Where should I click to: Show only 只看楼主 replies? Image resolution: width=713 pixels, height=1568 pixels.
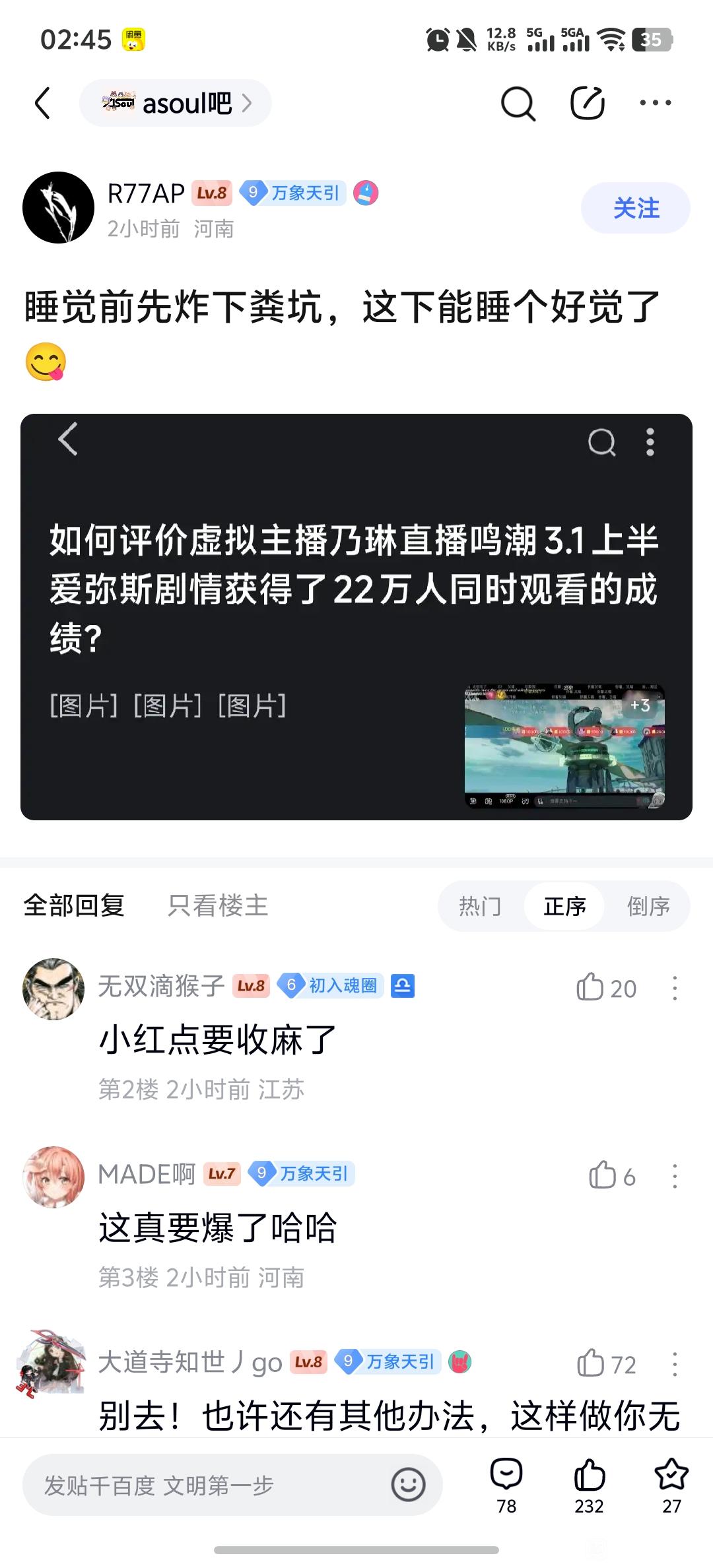coord(217,905)
